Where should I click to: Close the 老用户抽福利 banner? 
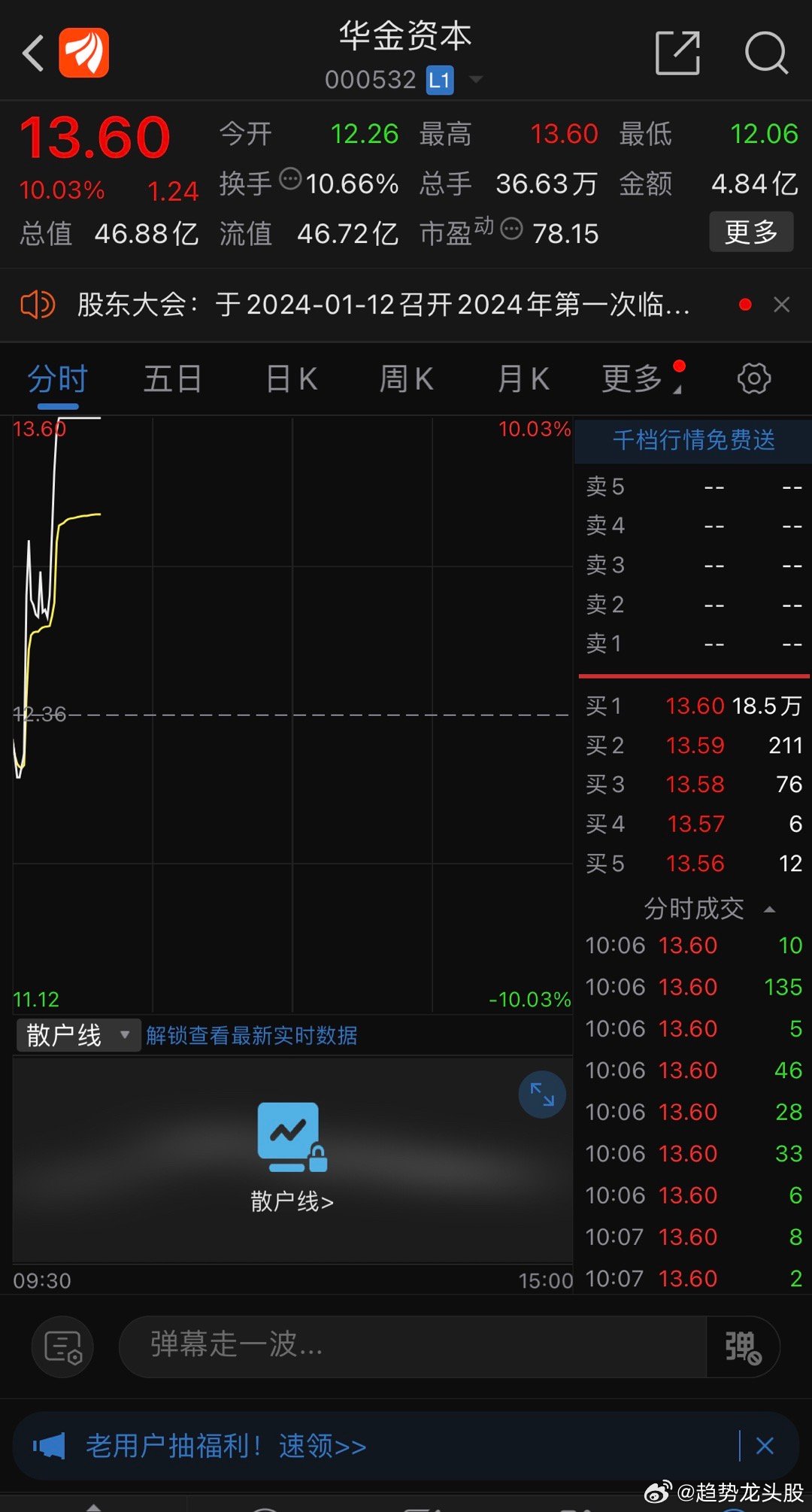(765, 1446)
